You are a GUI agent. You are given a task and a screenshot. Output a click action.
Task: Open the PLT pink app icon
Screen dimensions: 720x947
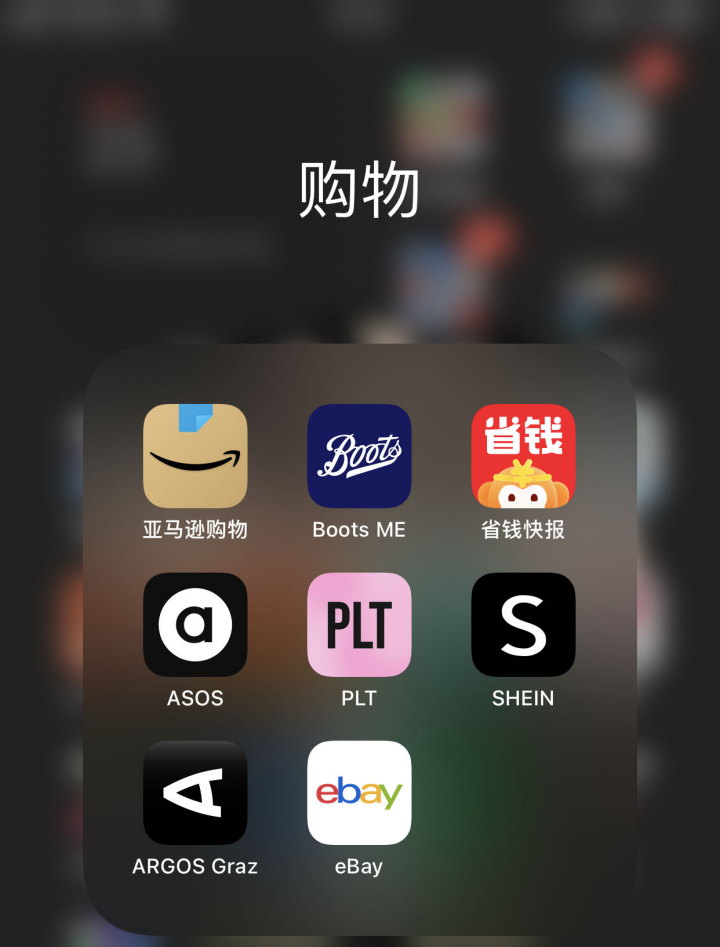coord(359,625)
